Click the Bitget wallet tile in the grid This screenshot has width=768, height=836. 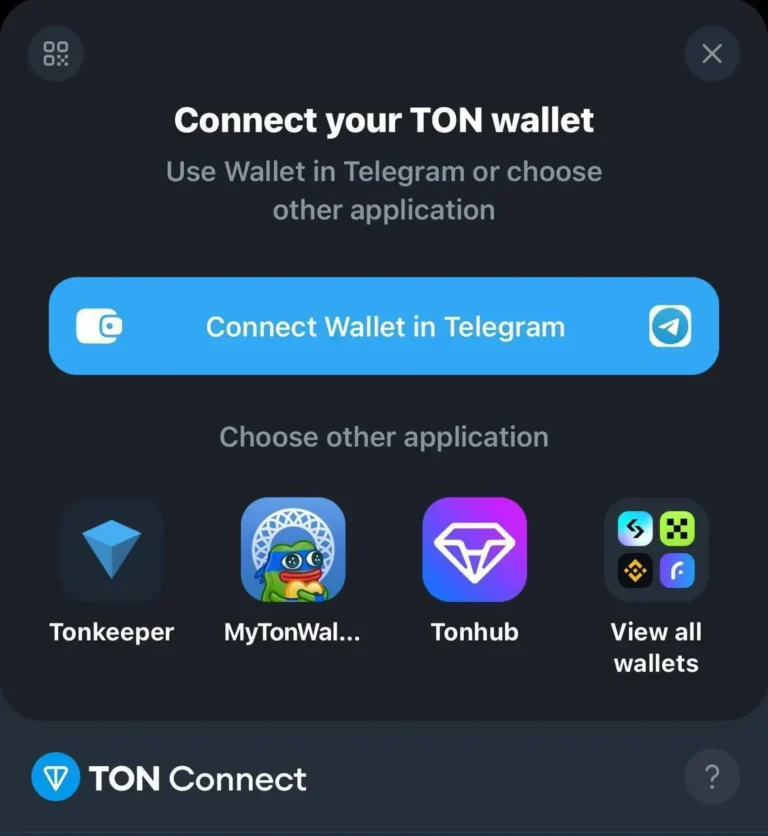tap(637, 528)
